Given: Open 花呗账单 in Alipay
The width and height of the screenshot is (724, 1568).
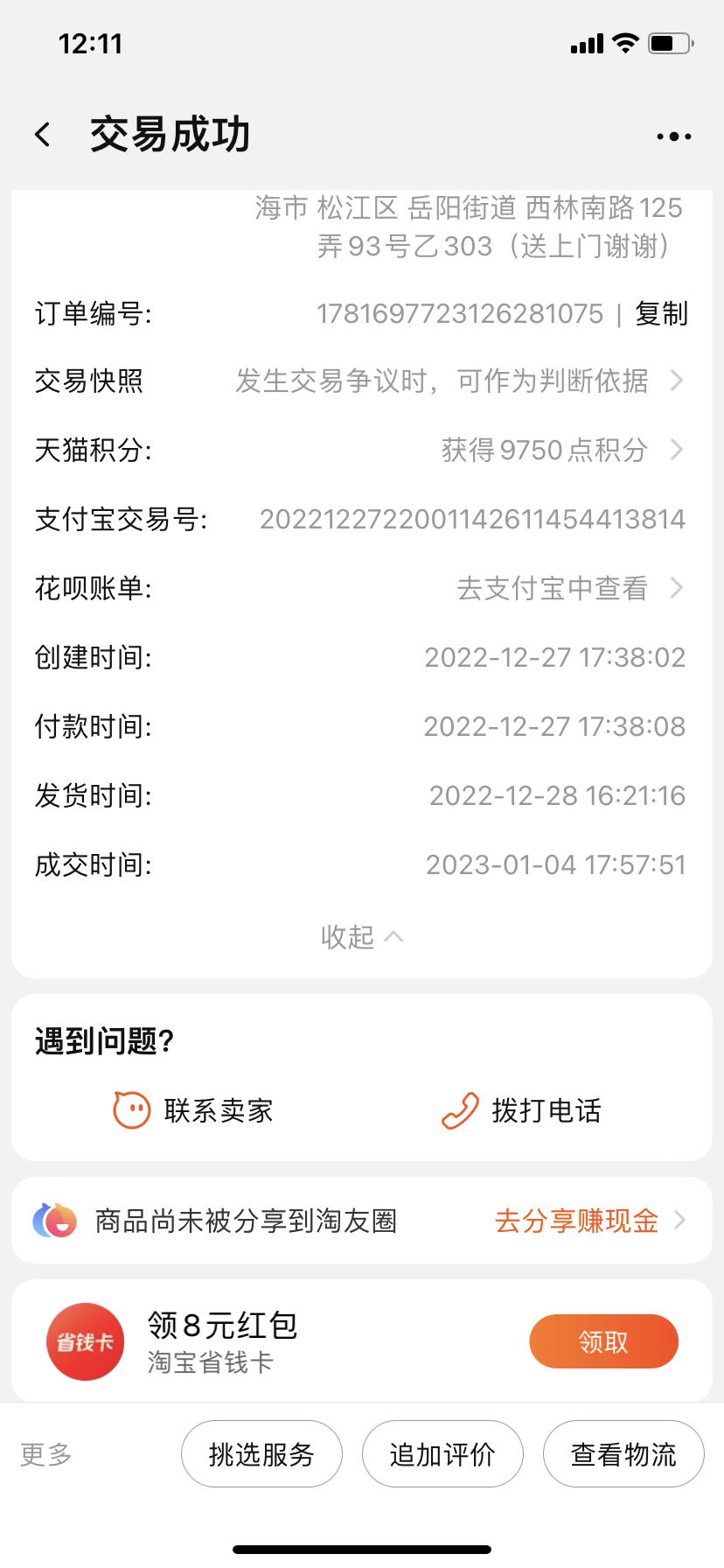Looking at the screenshot, I should tap(361, 588).
